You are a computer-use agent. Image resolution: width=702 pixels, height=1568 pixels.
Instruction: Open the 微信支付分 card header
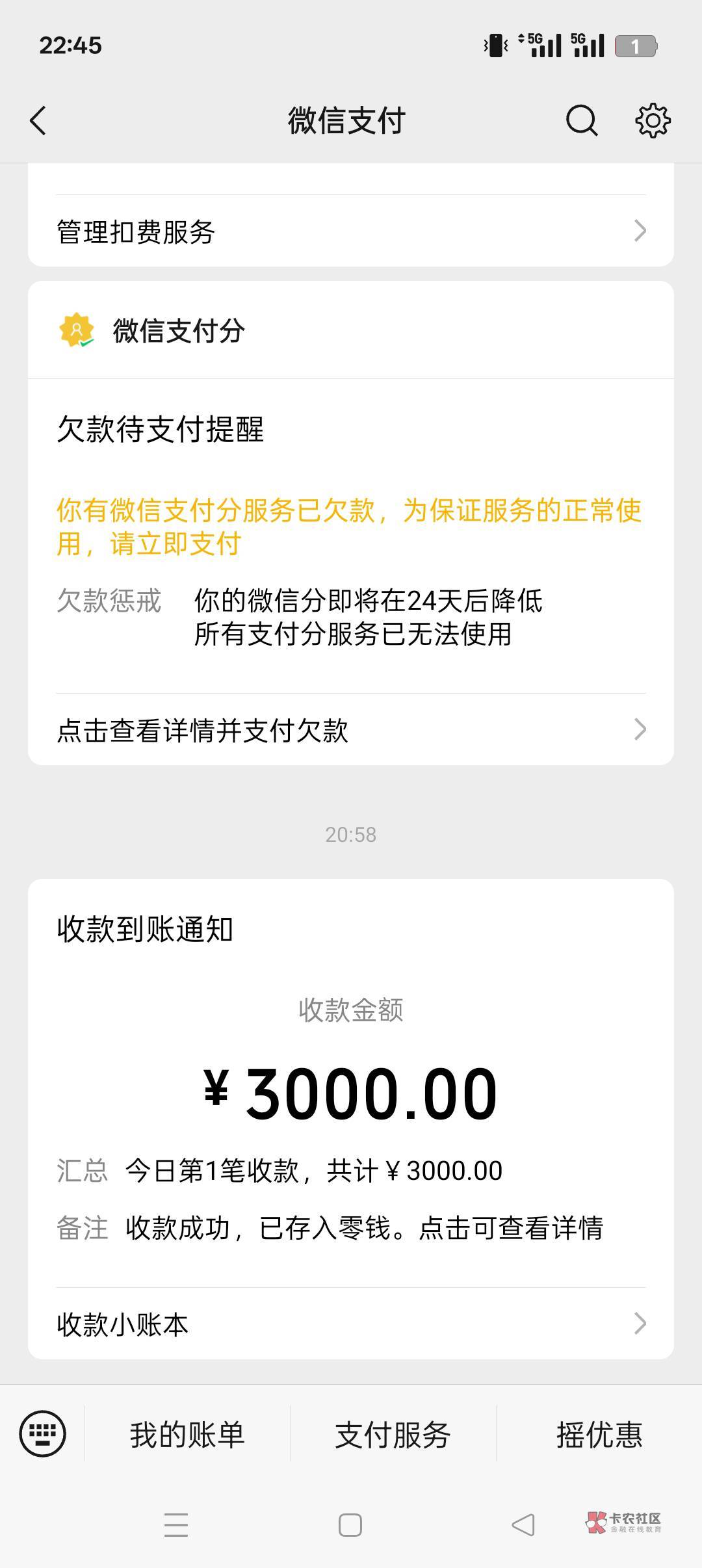[x=351, y=330]
